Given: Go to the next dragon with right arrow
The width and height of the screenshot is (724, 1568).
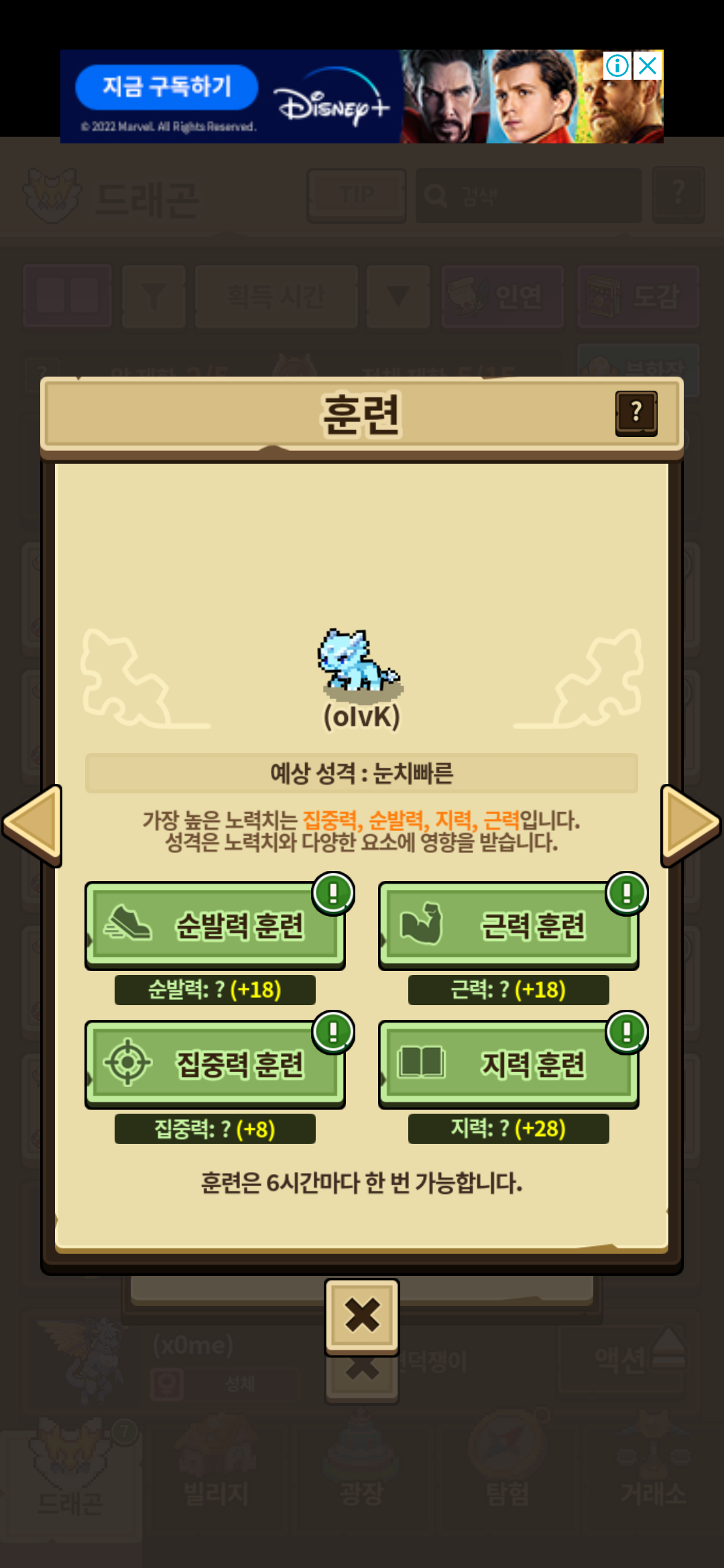Looking at the screenshot, I should point(689,826).
